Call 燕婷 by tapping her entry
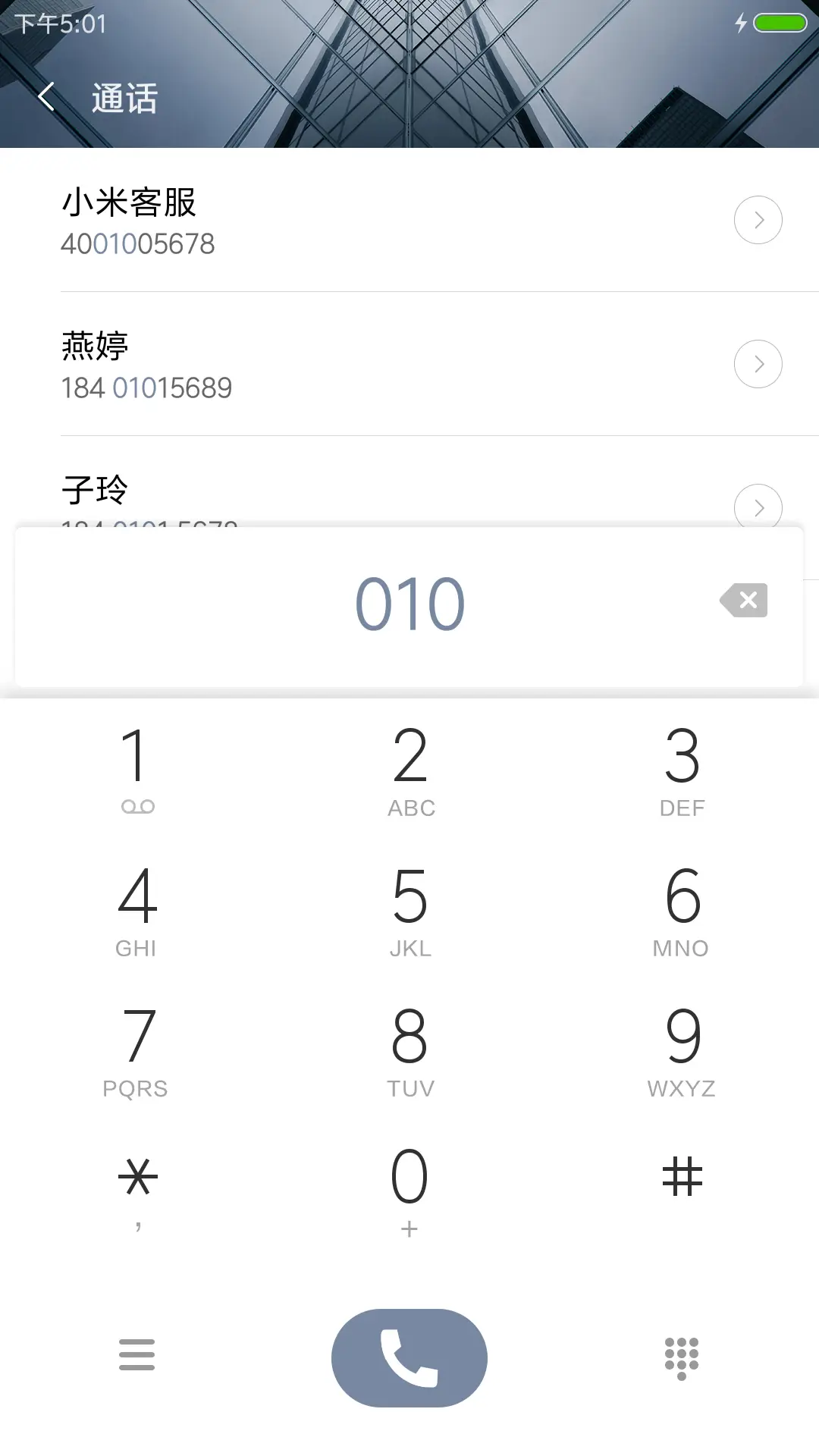 click(303, 364)
